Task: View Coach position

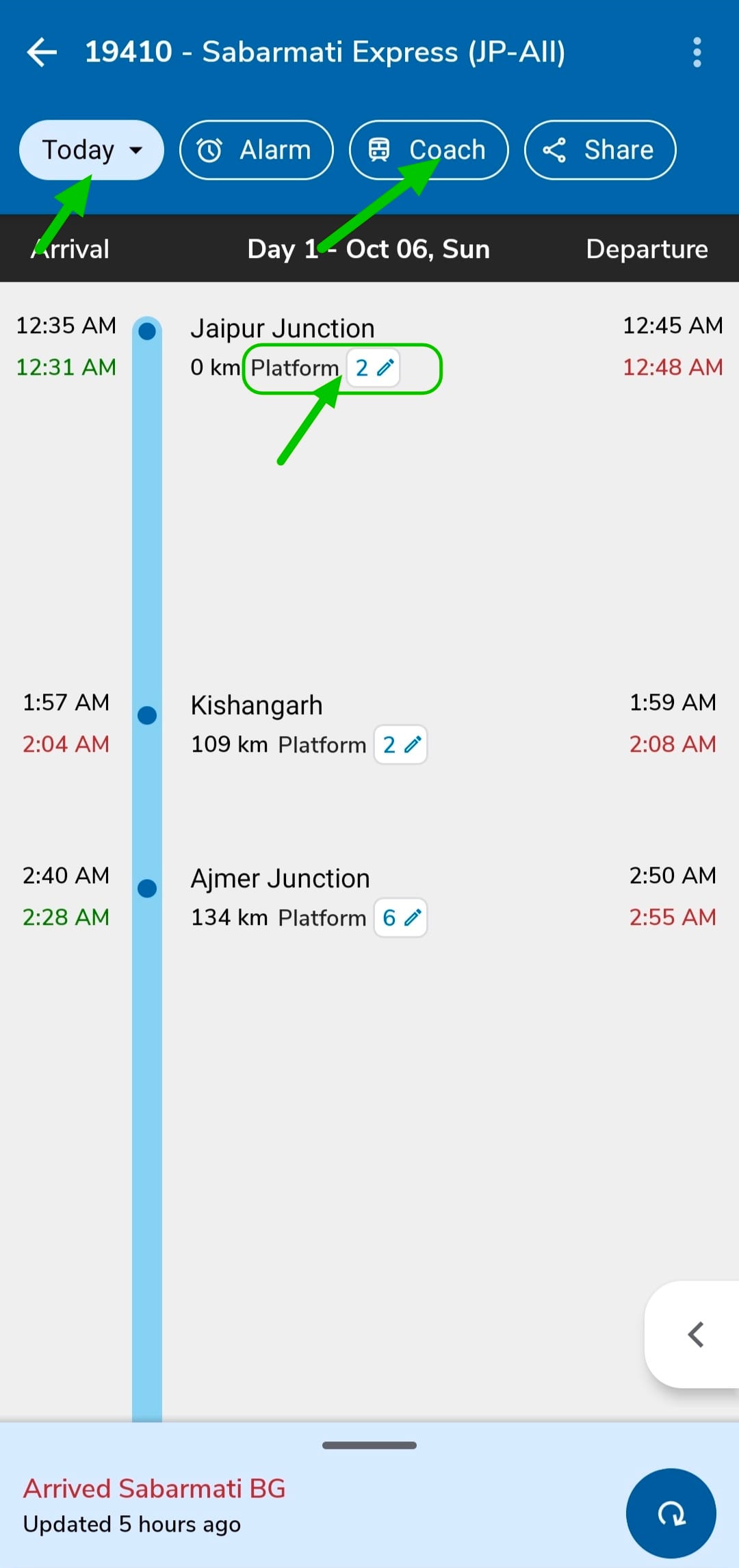Action: coord(429,150)
